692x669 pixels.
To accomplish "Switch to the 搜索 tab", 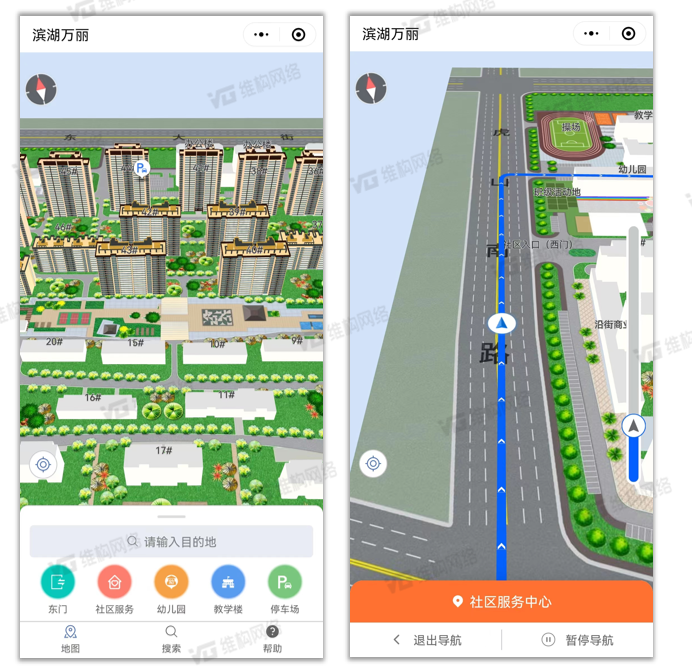I will (x=171, y=639).
